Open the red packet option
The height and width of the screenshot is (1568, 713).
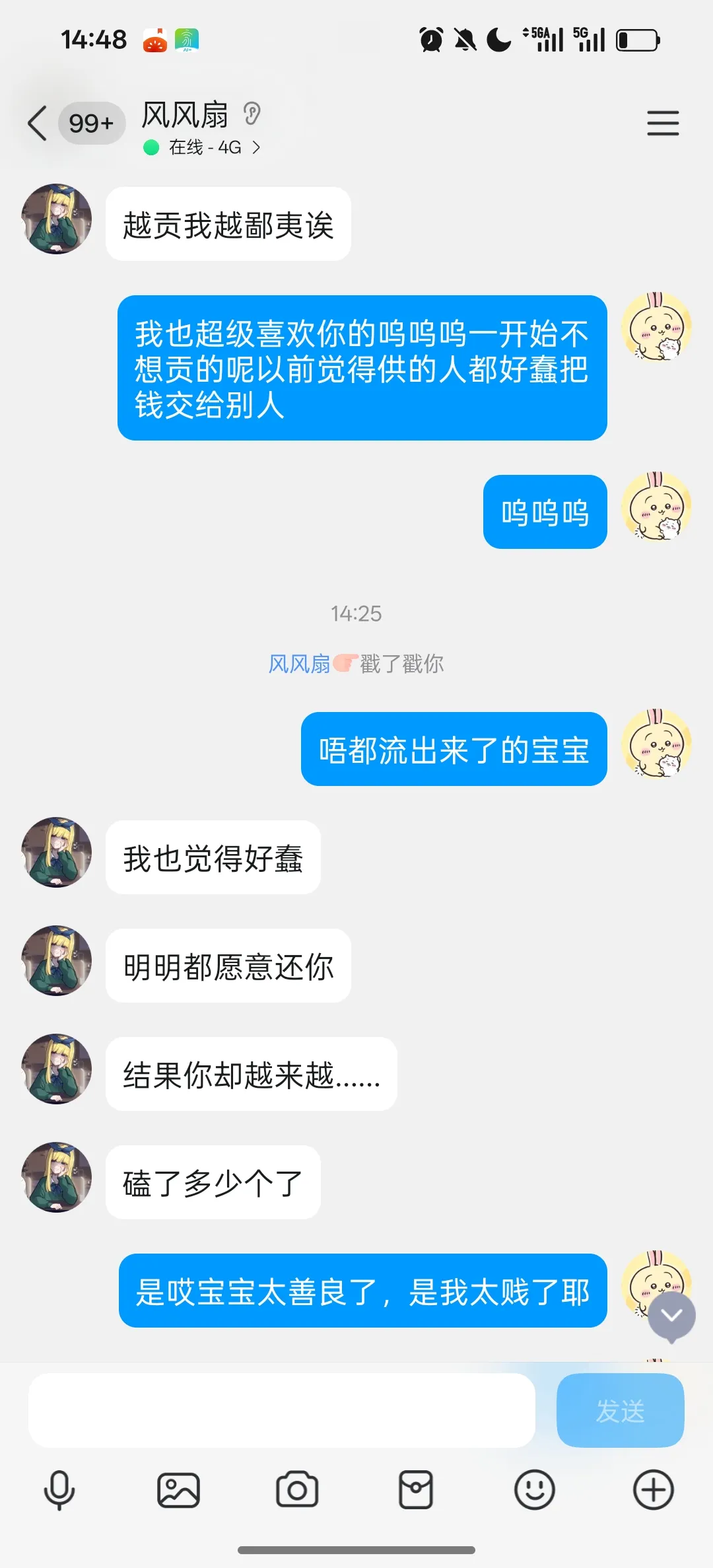tap(416, 1491)
